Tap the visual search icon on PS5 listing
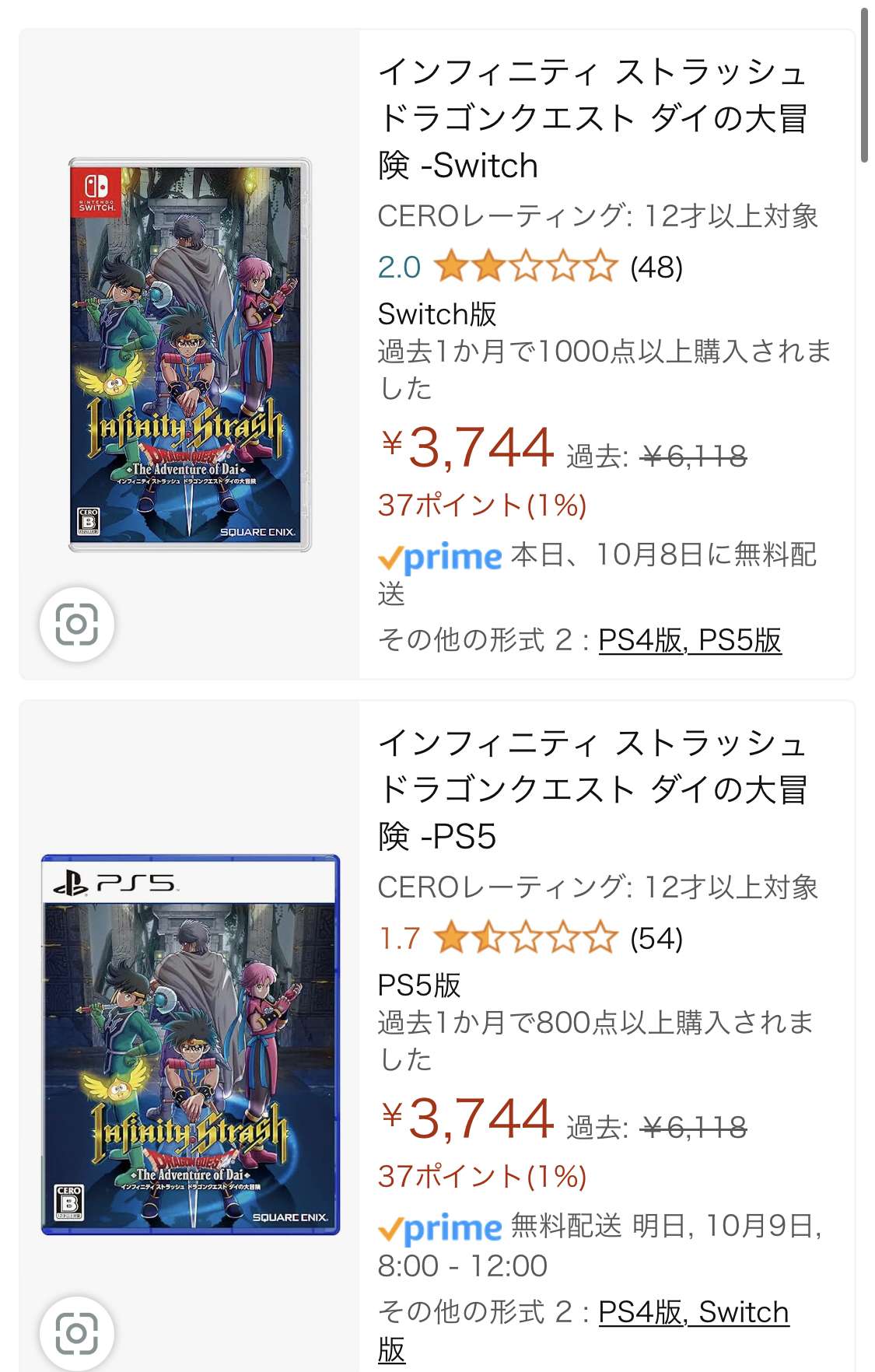 tap(77, 1333)
